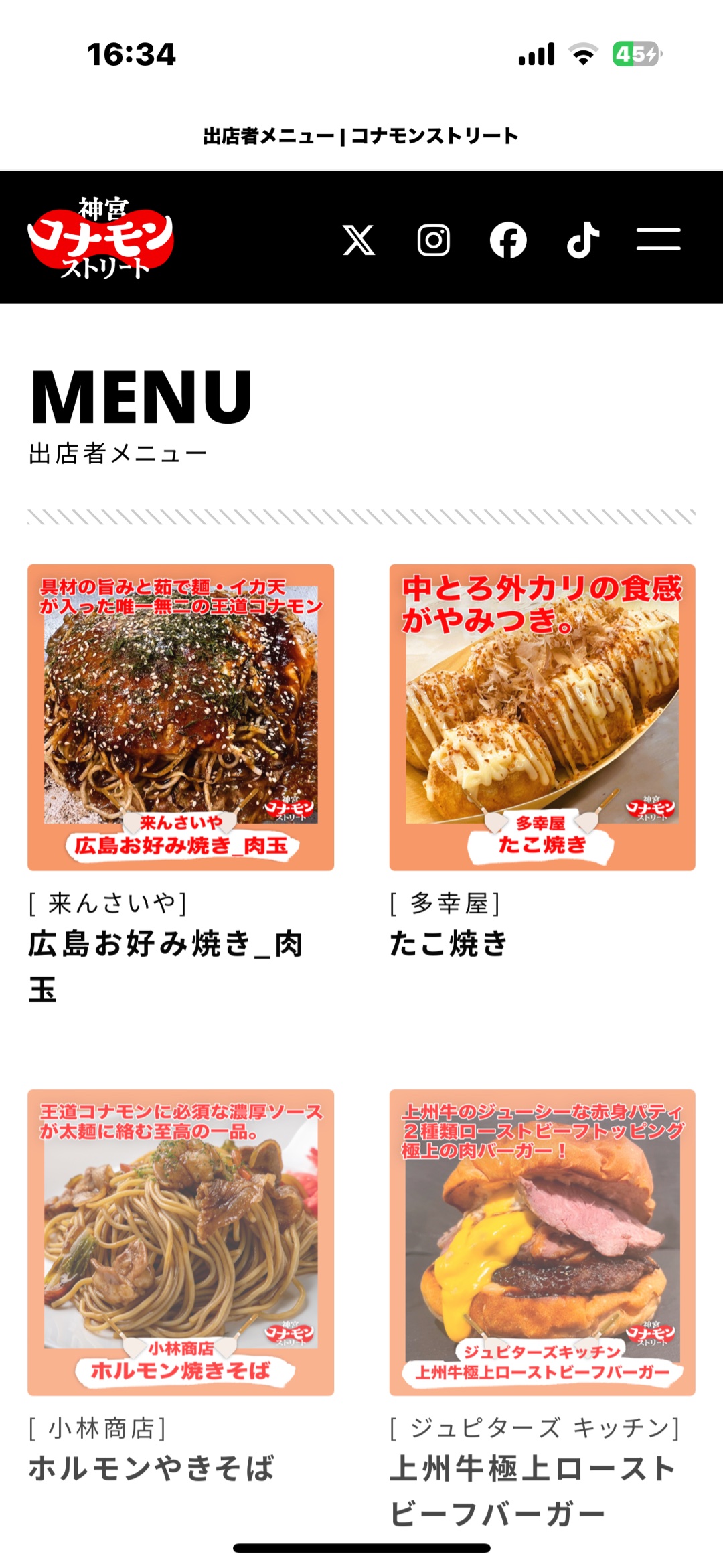Image resolution: width=723 pixels, height=1568 pixels.
Task: Open the hamburger navigation menu
Action: (658, 239)
